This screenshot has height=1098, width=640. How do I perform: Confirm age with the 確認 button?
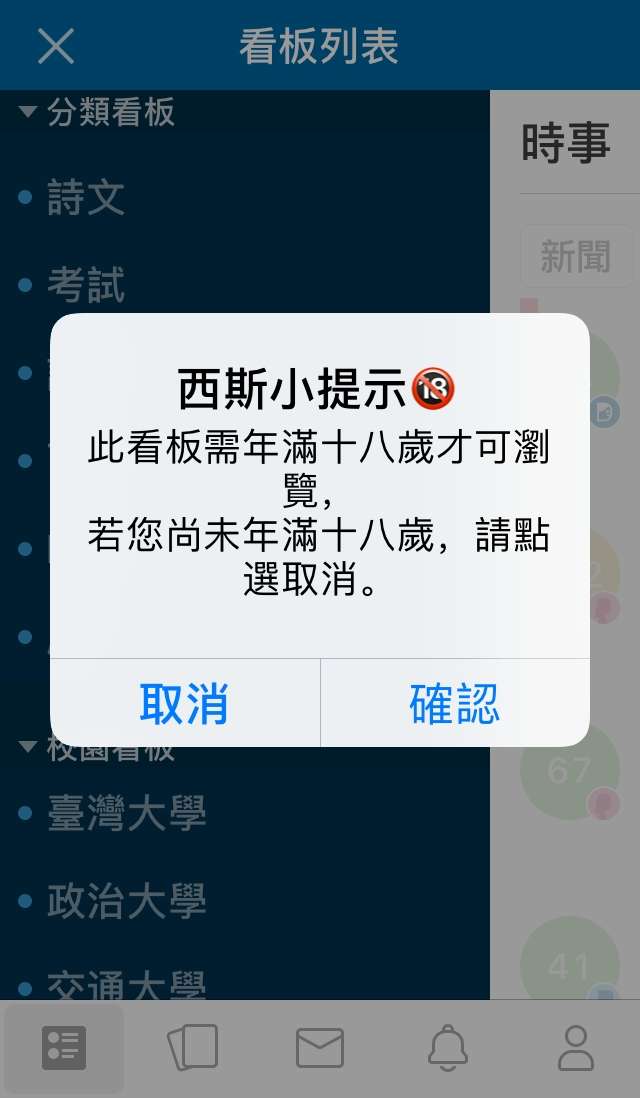click(x=455, y=702)
